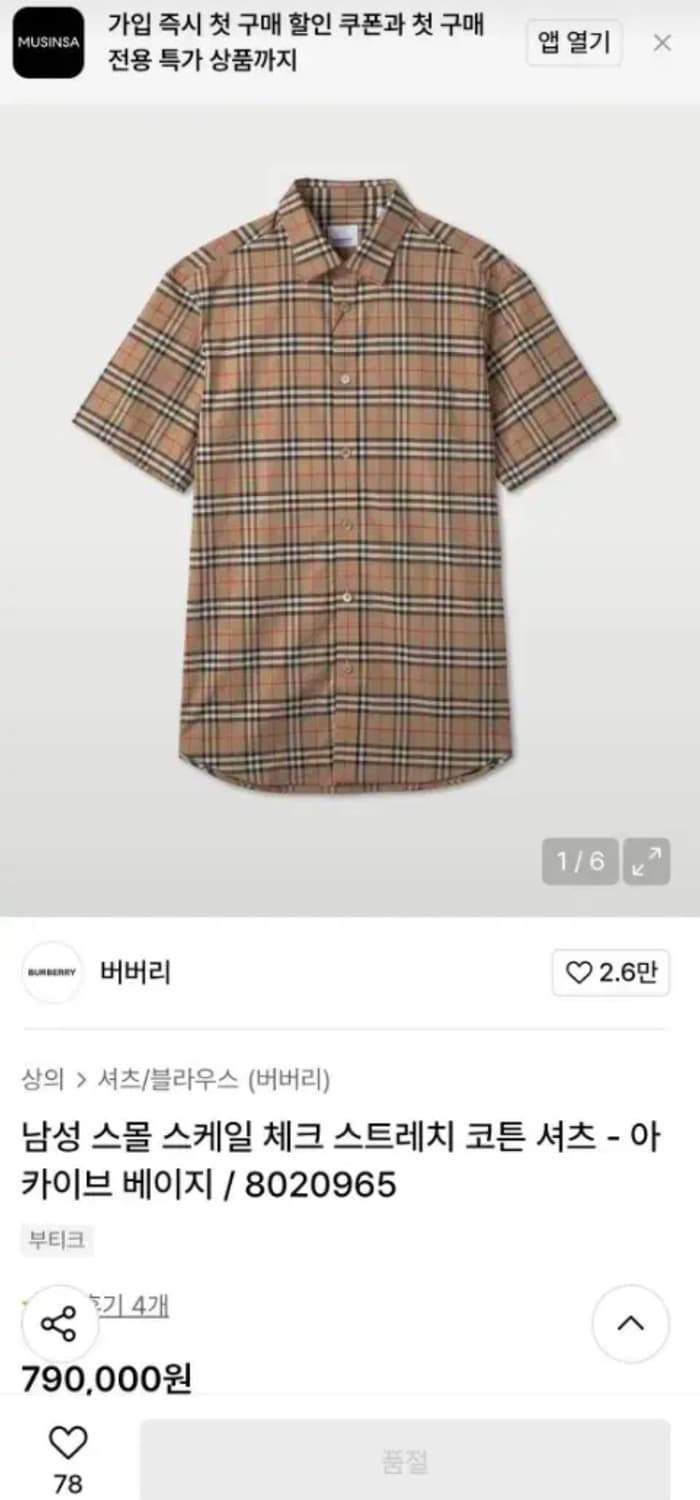
Task: Open 셔츠/블라우스 (버버리) category
Action: point(213,1079)
